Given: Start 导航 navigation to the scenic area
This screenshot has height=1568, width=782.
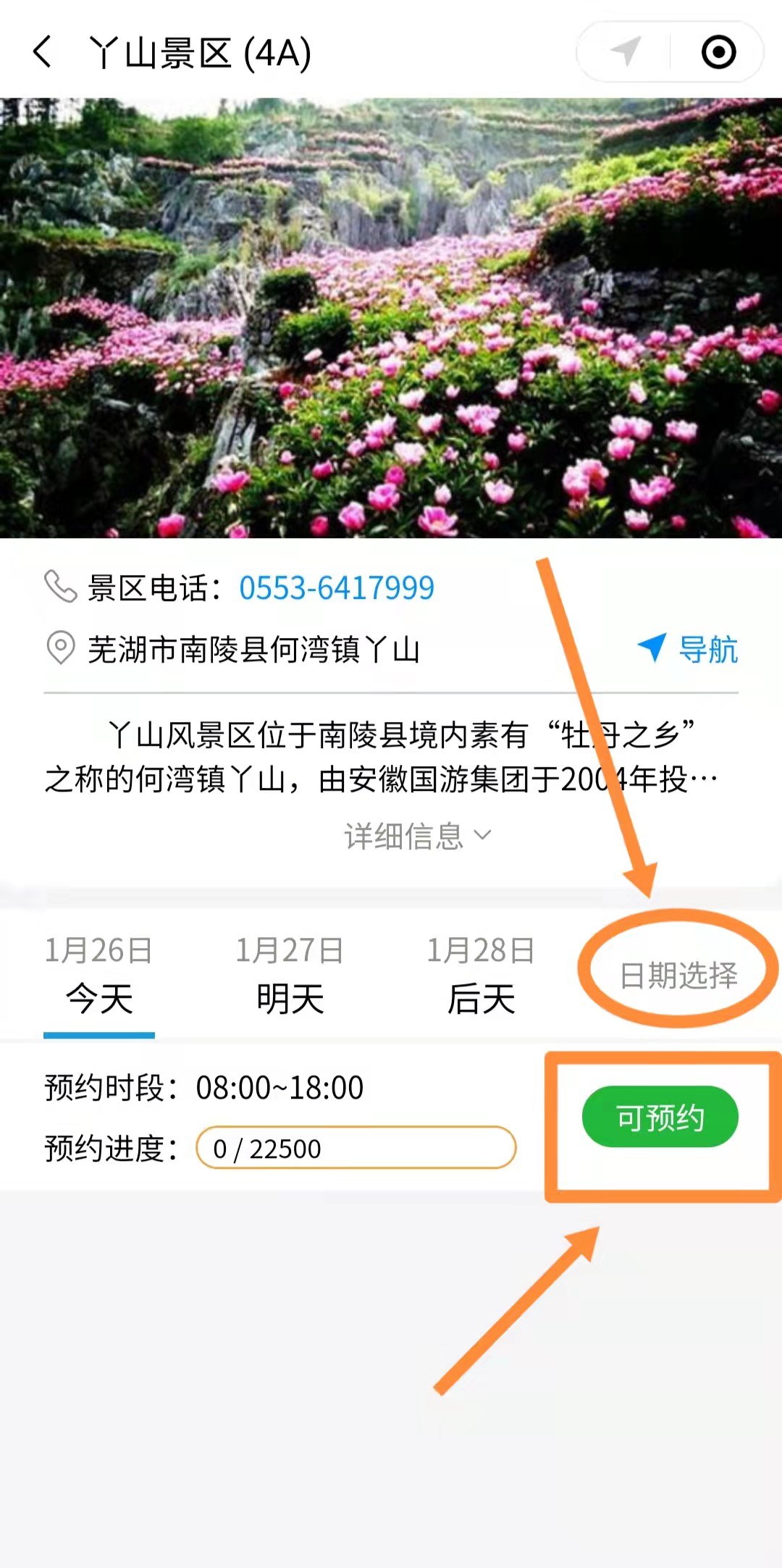Looking at the screenshot, I should 689,649.
